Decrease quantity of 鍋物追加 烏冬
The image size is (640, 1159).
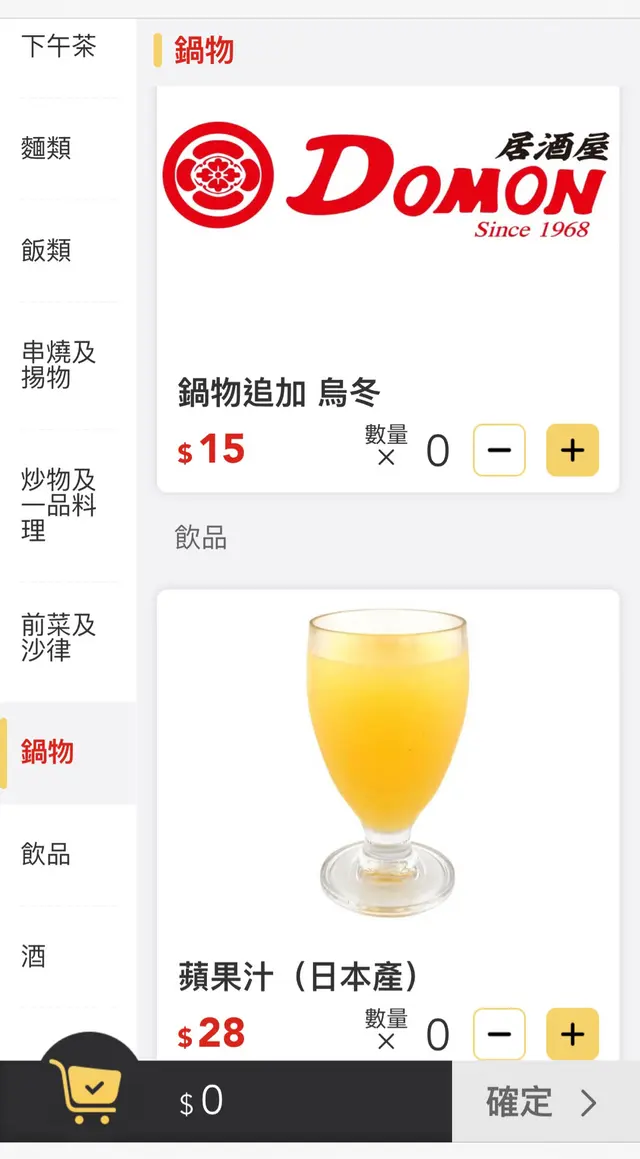[x=499, y=451]
